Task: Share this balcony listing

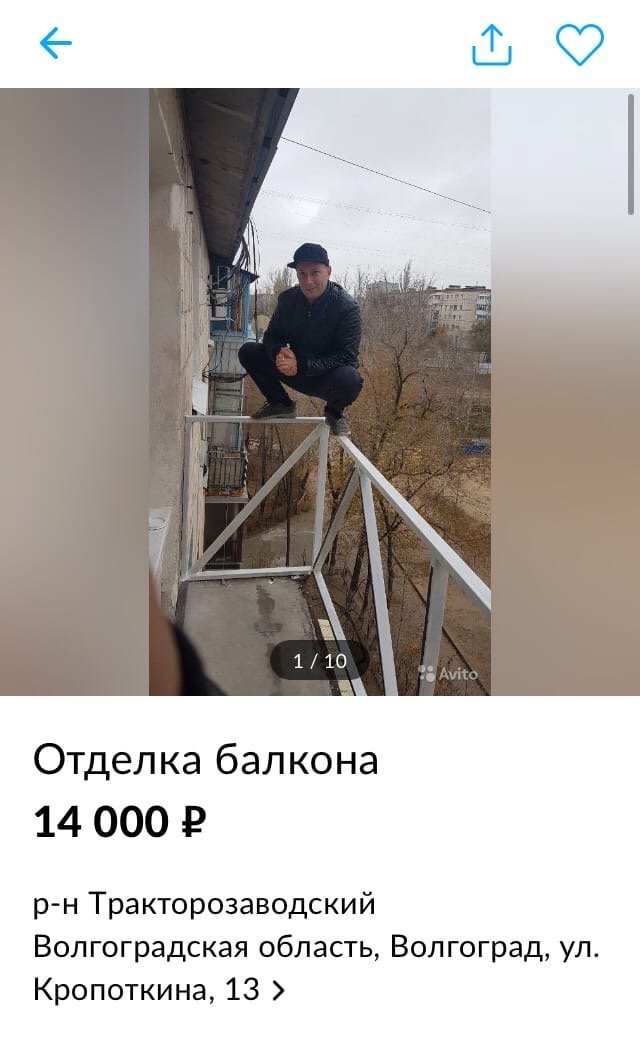Action: (491, 44)
